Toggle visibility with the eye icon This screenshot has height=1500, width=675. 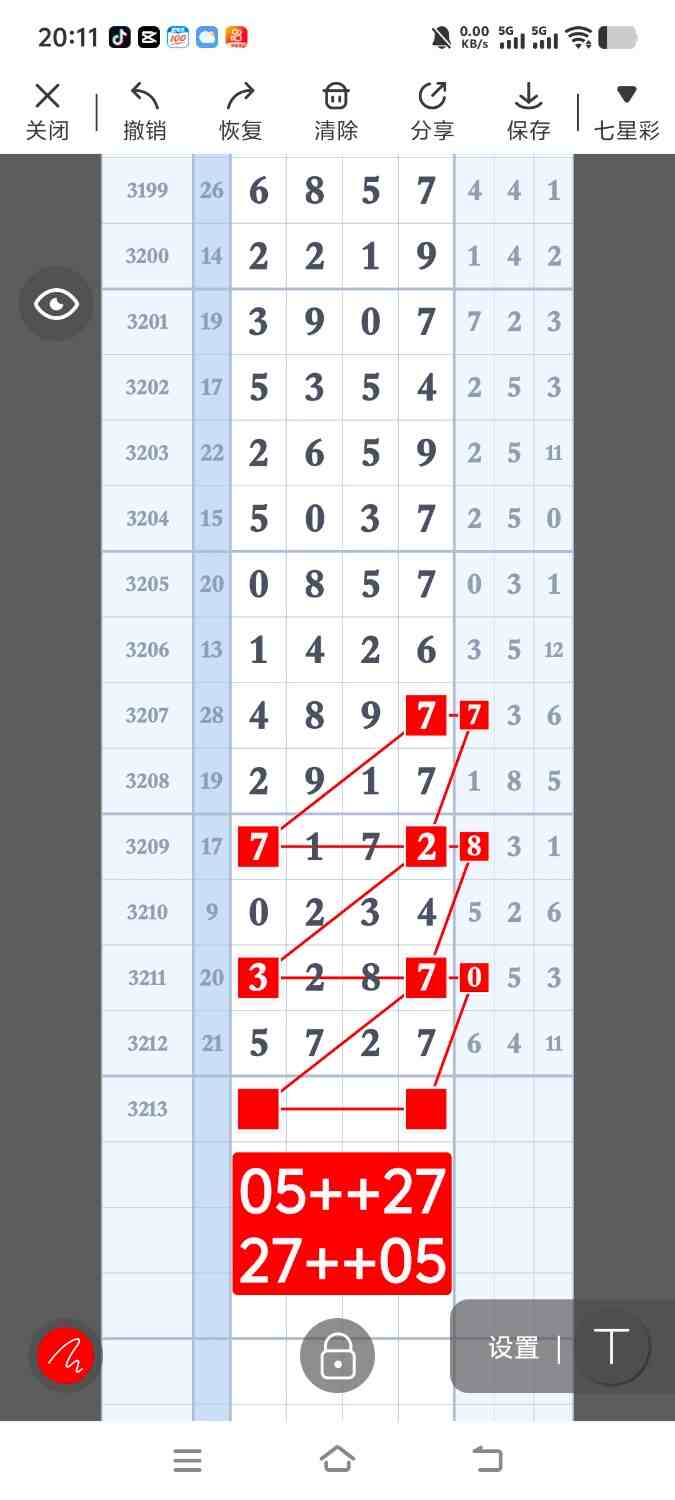(56, 304)
